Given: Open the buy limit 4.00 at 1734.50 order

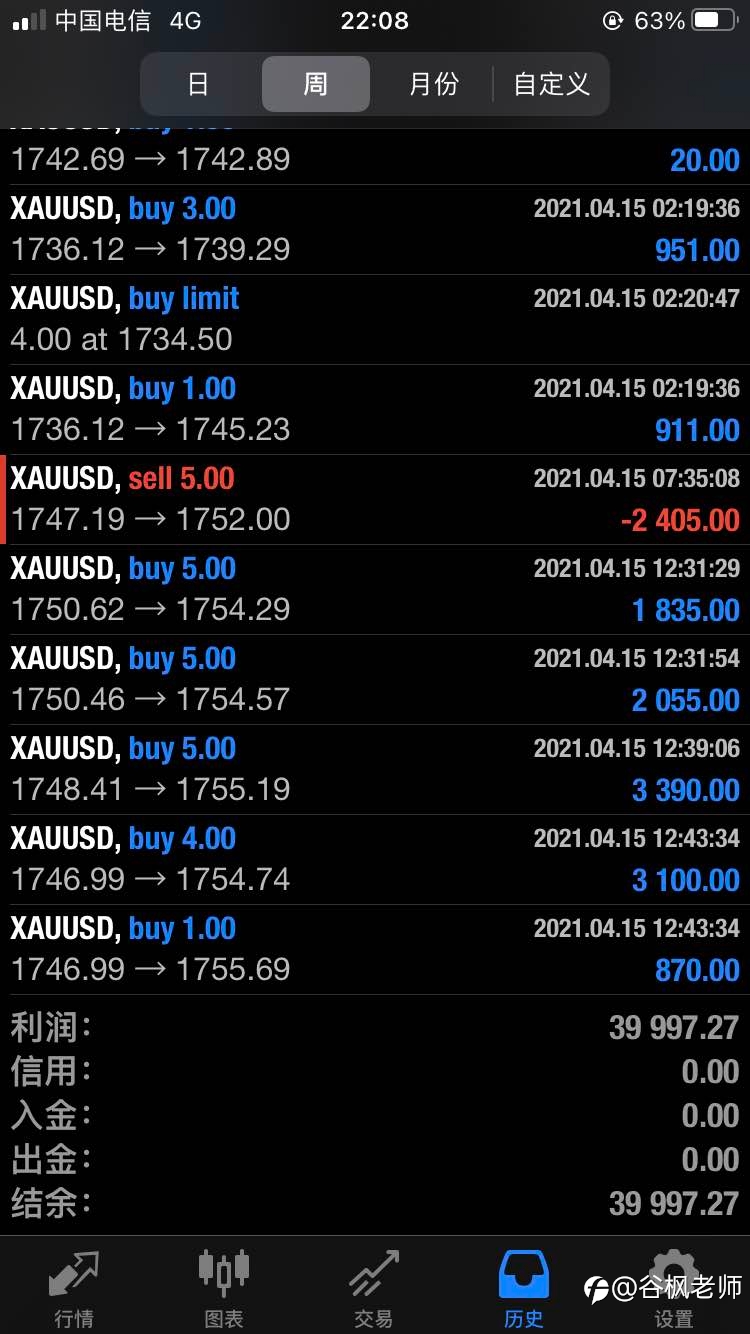Looking at the screenshot, I should (x=375, y=320).
